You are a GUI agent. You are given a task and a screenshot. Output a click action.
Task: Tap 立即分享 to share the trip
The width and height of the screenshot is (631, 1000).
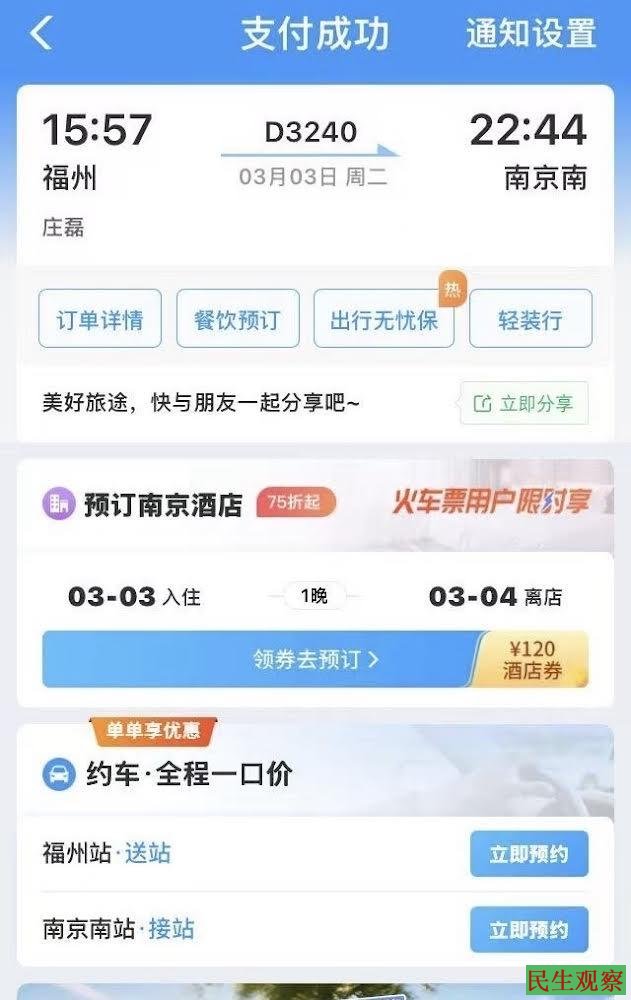click(524, 404)
